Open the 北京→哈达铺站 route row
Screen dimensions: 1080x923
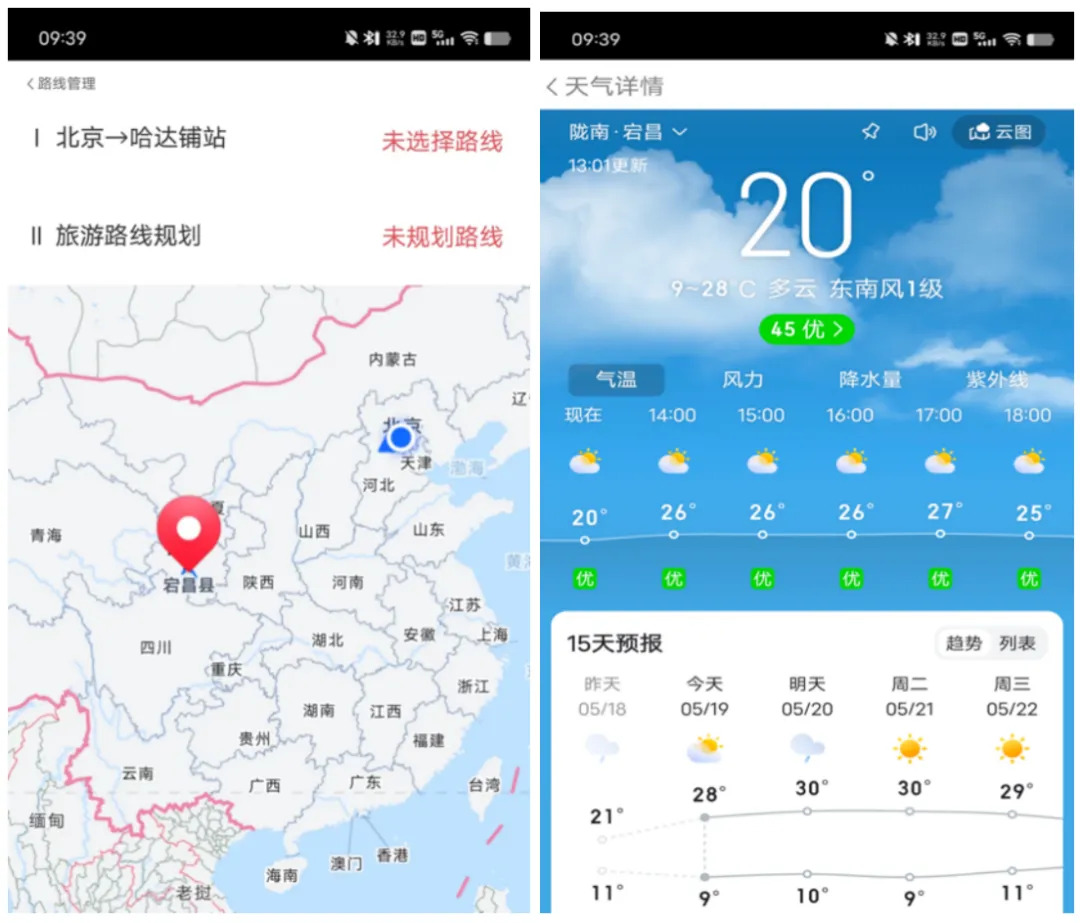[268, 139]
